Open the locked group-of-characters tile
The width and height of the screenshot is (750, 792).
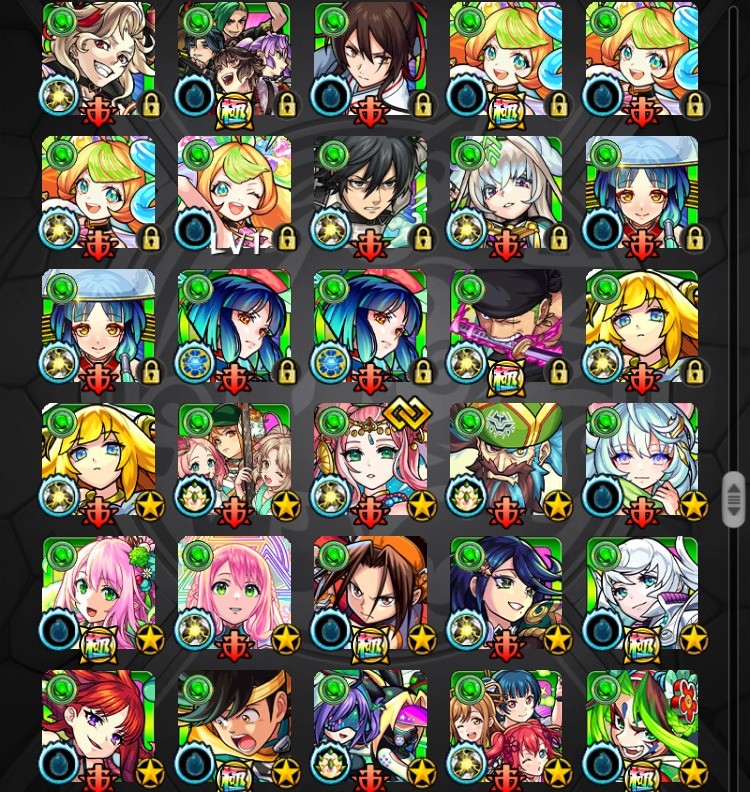pyautogui.click(x=234, y=59)
